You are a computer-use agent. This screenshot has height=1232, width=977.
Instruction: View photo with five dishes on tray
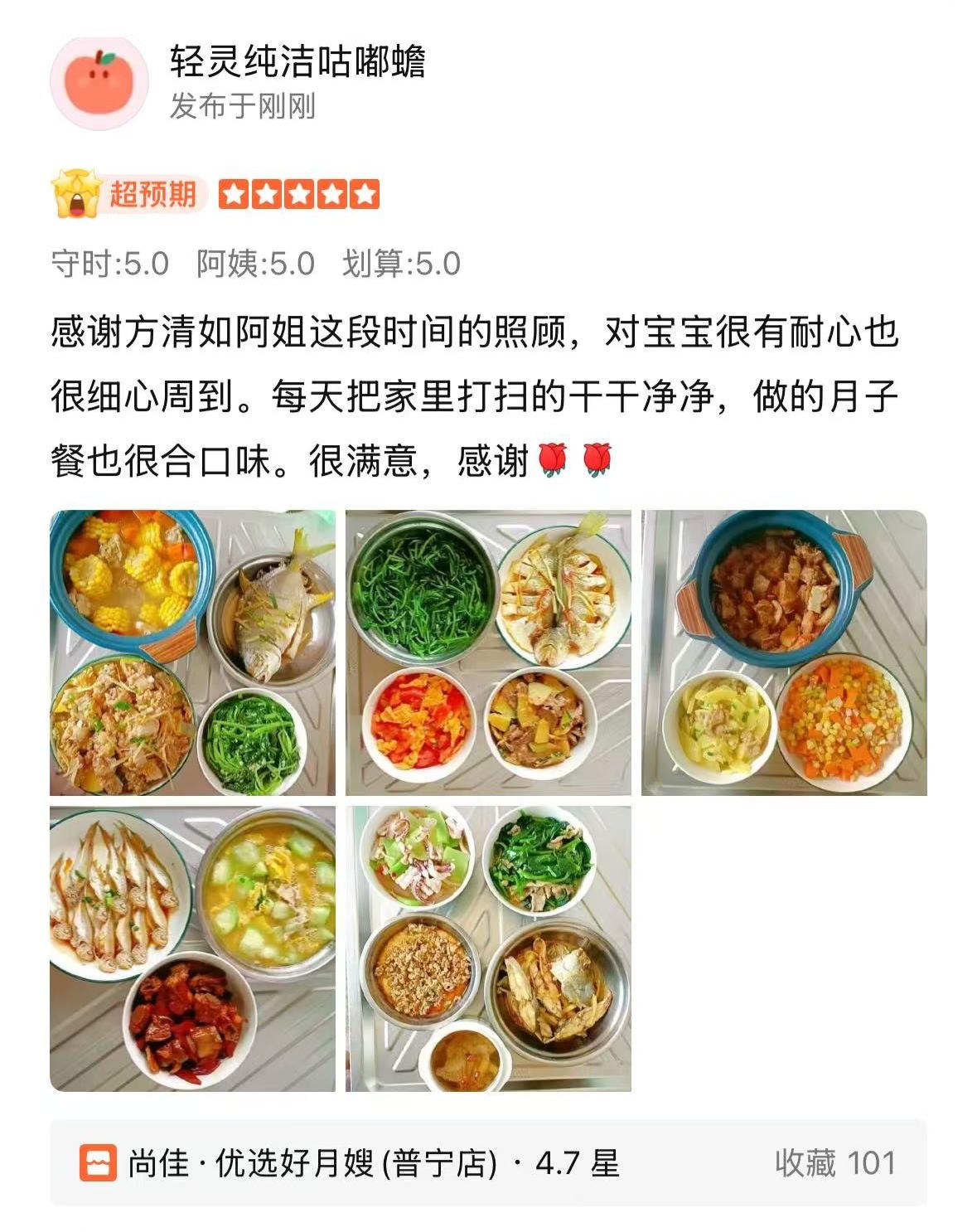coord(488,948)
